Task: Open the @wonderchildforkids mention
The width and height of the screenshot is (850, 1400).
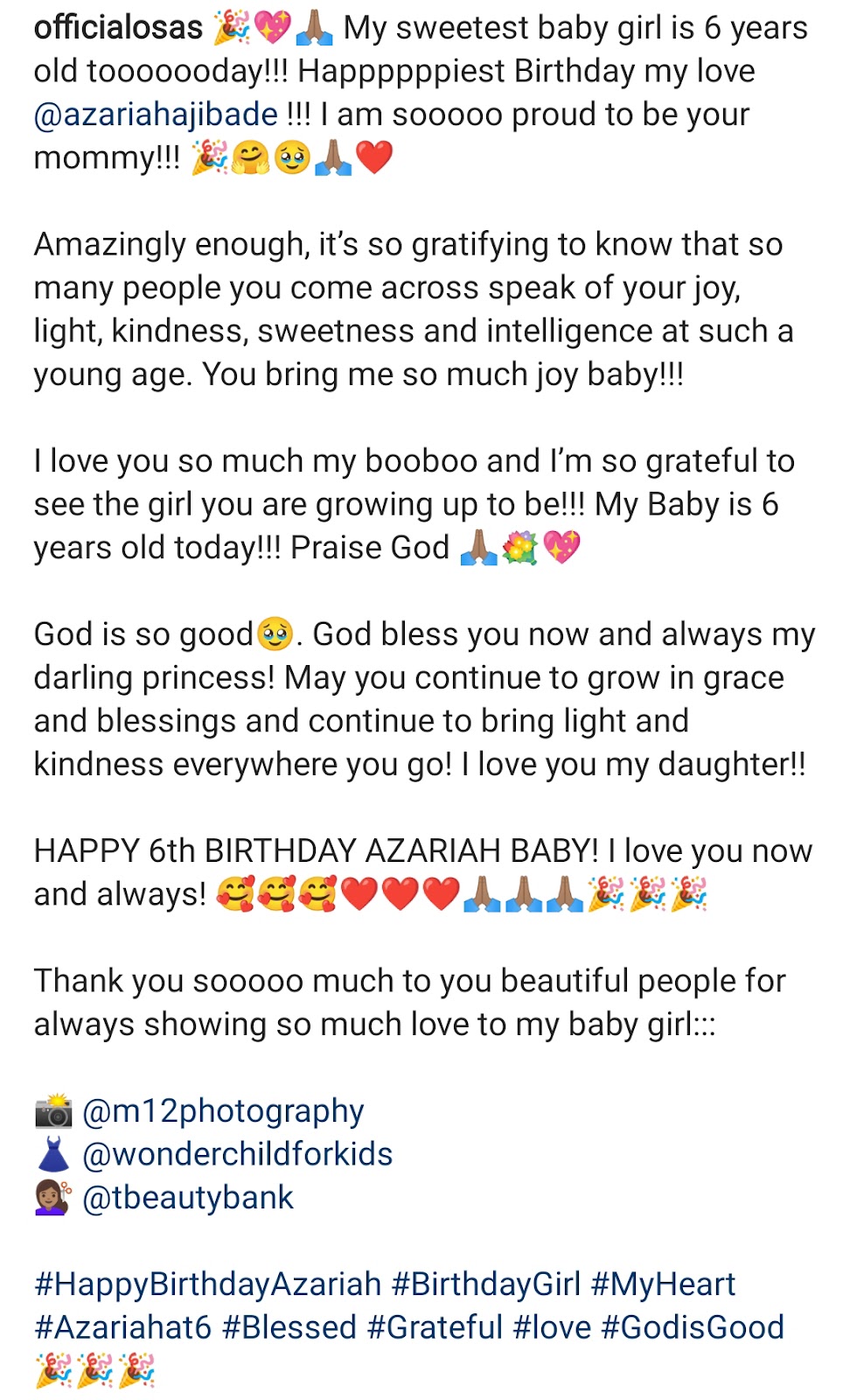Action: tap(237, 1154)
